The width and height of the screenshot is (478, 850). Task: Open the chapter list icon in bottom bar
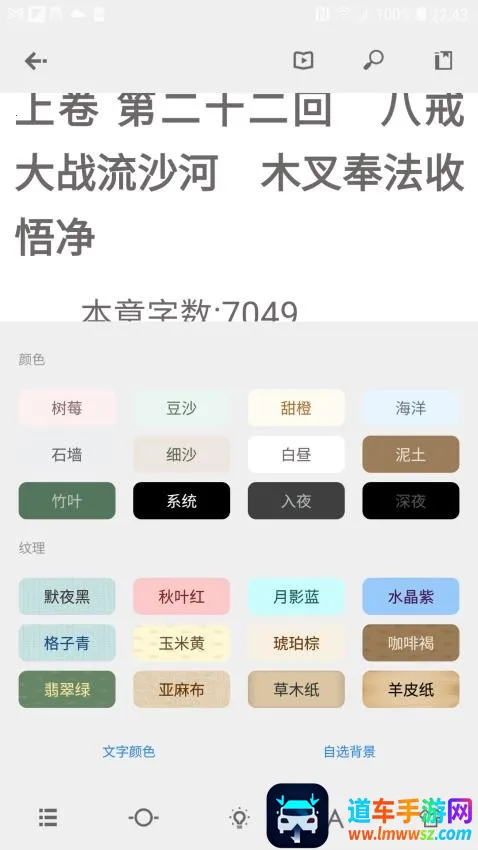point(48,817)
